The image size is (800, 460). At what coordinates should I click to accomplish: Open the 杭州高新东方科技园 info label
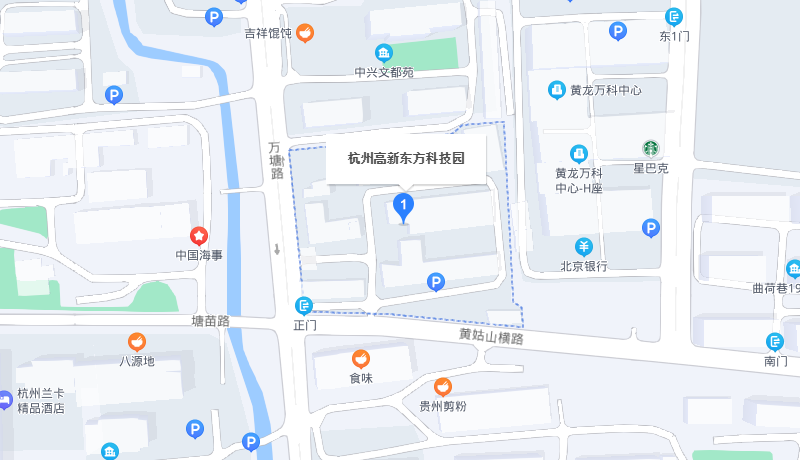click(406, 158)
